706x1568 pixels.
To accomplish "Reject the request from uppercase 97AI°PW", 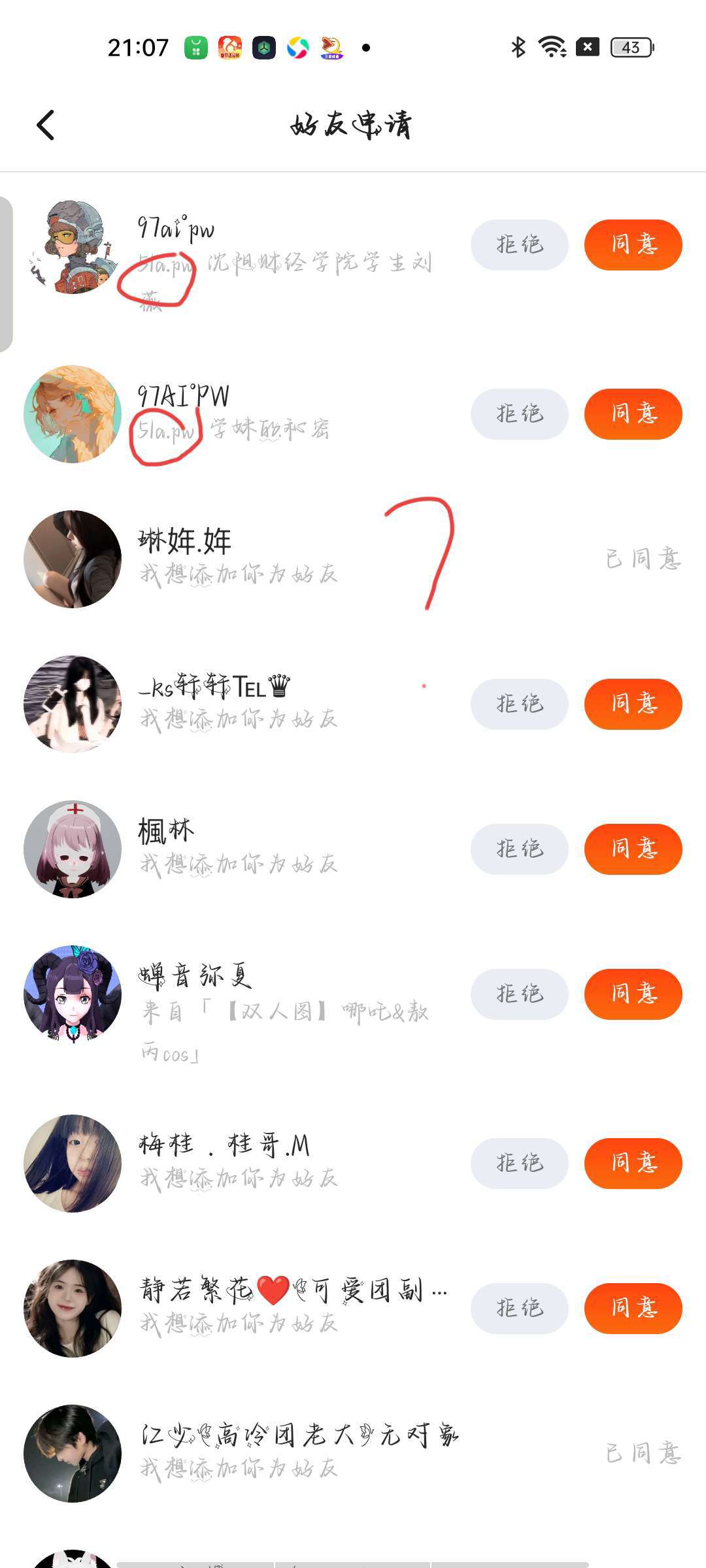I will pos(520,414).
